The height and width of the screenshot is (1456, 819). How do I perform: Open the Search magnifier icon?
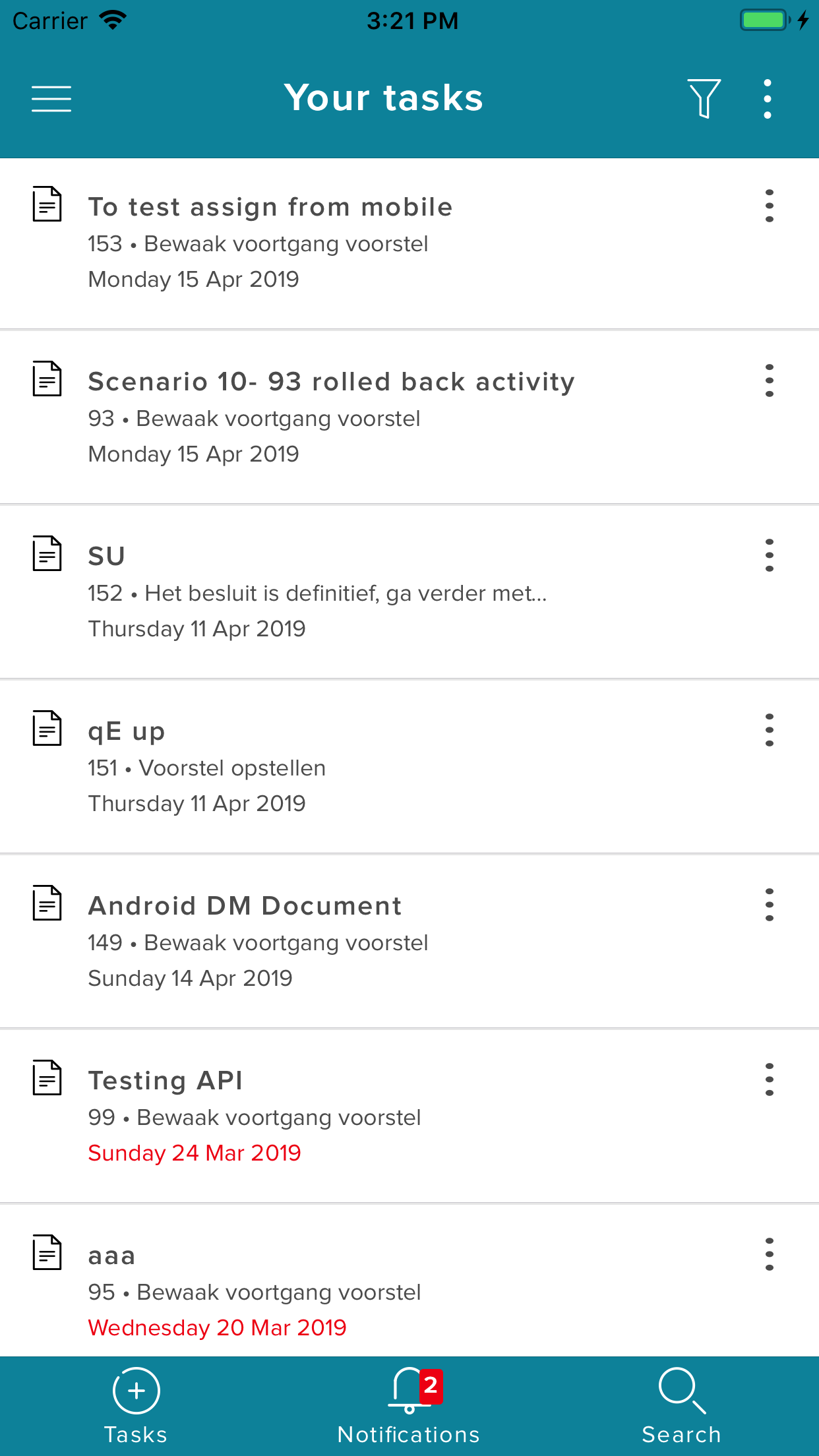click(681, 1391)
